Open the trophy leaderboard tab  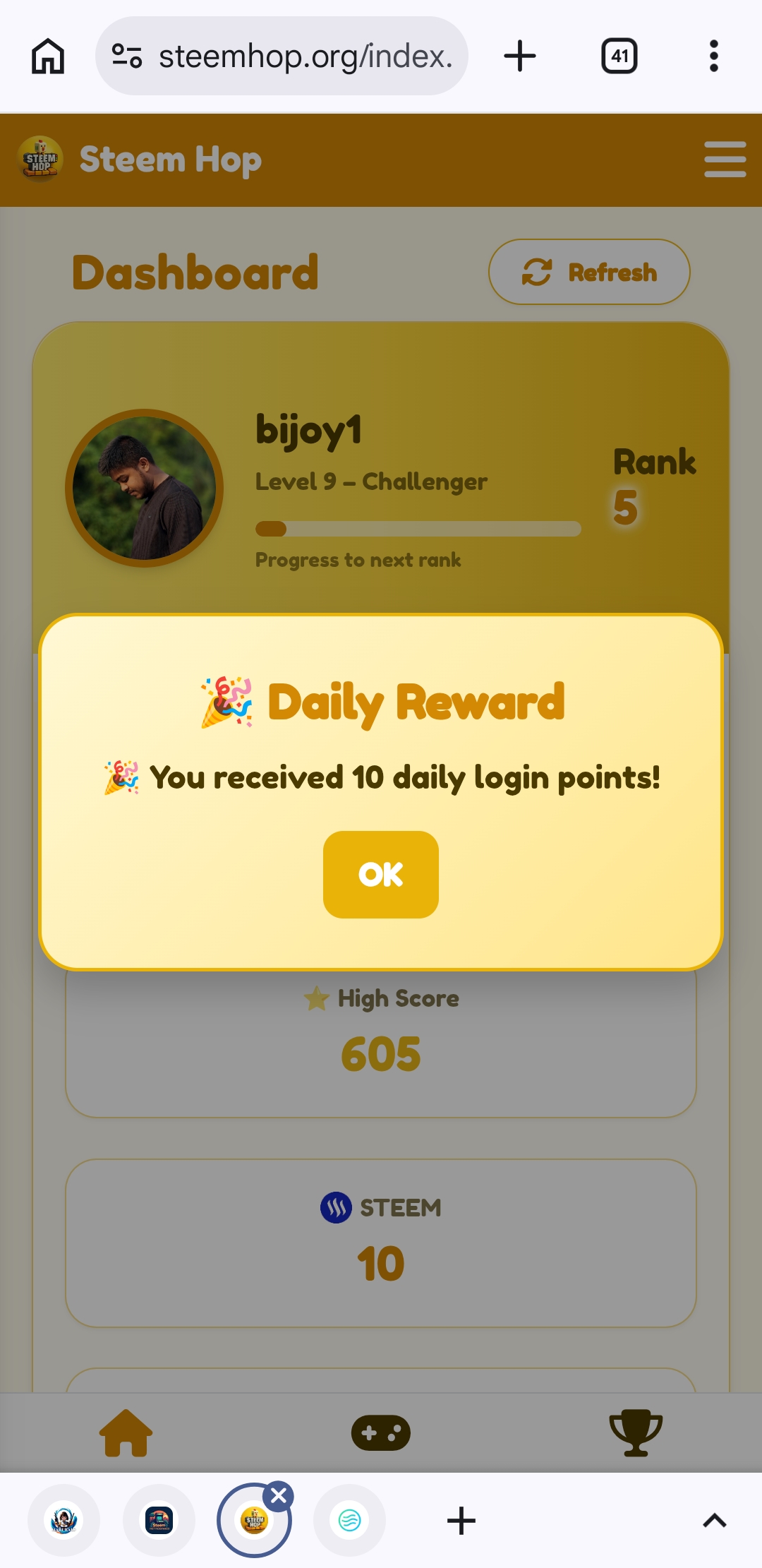tap(636, 1432)
